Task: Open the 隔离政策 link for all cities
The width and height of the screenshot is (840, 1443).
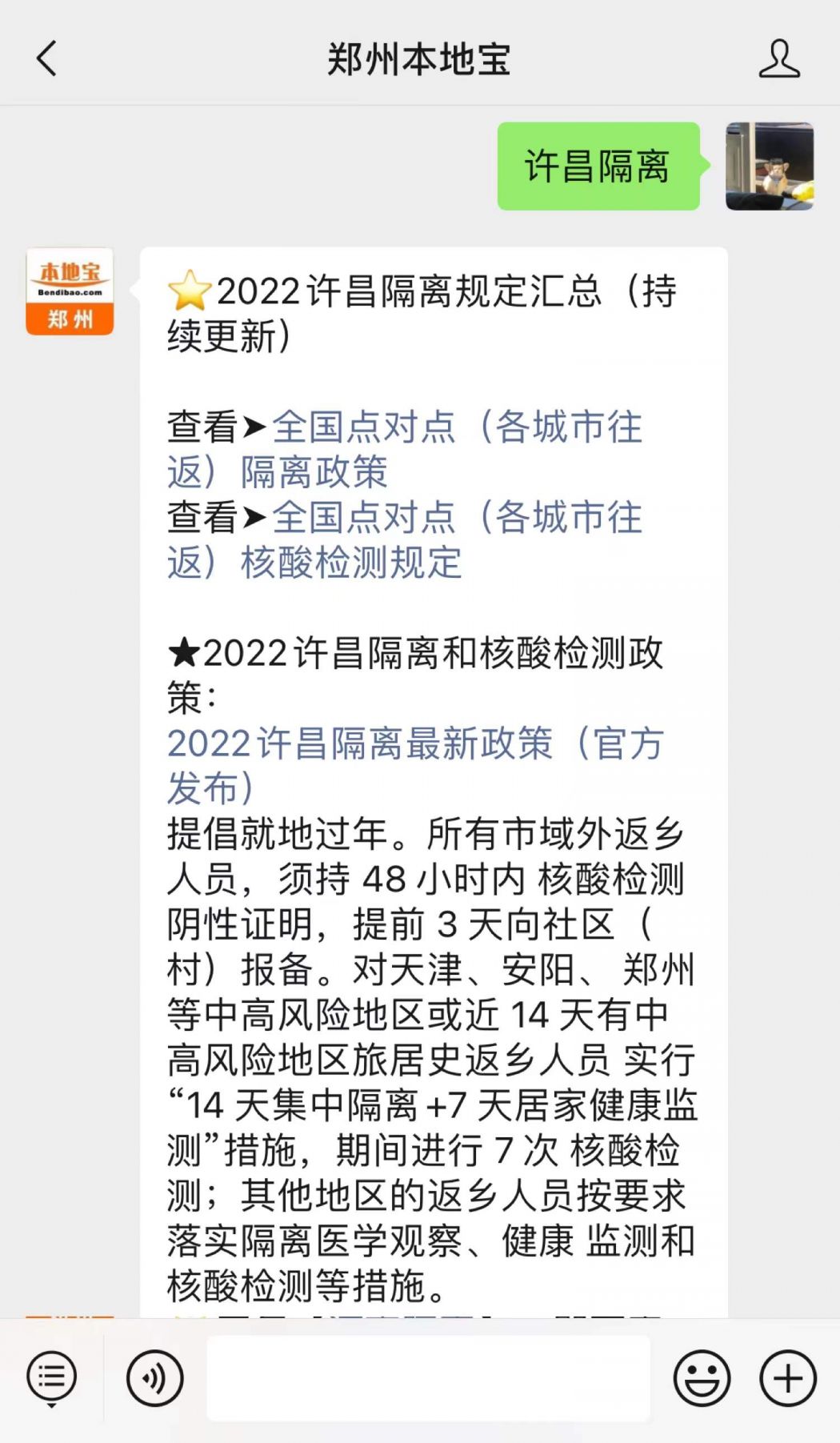Action: [404, 449]
